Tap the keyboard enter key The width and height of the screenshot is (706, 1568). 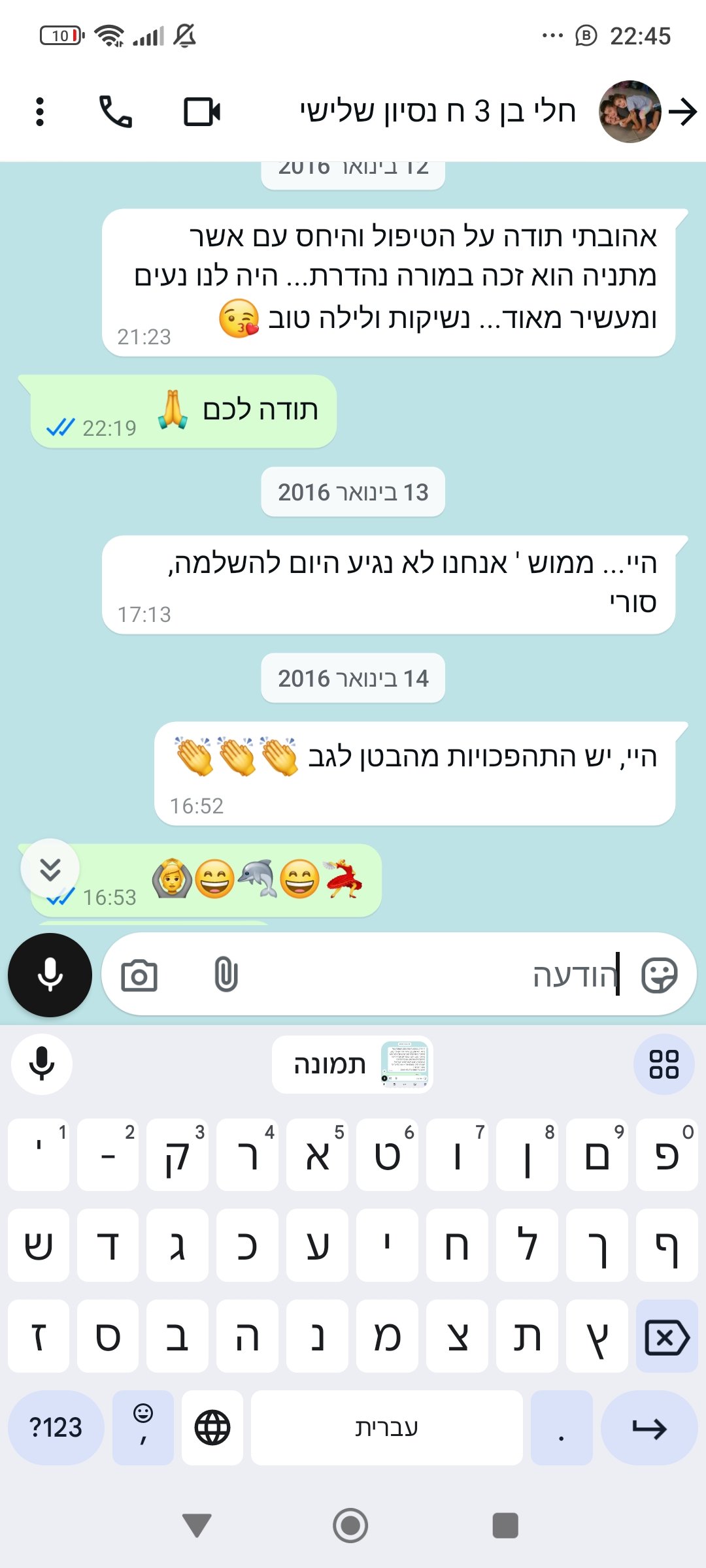[x=649, y=1428]
